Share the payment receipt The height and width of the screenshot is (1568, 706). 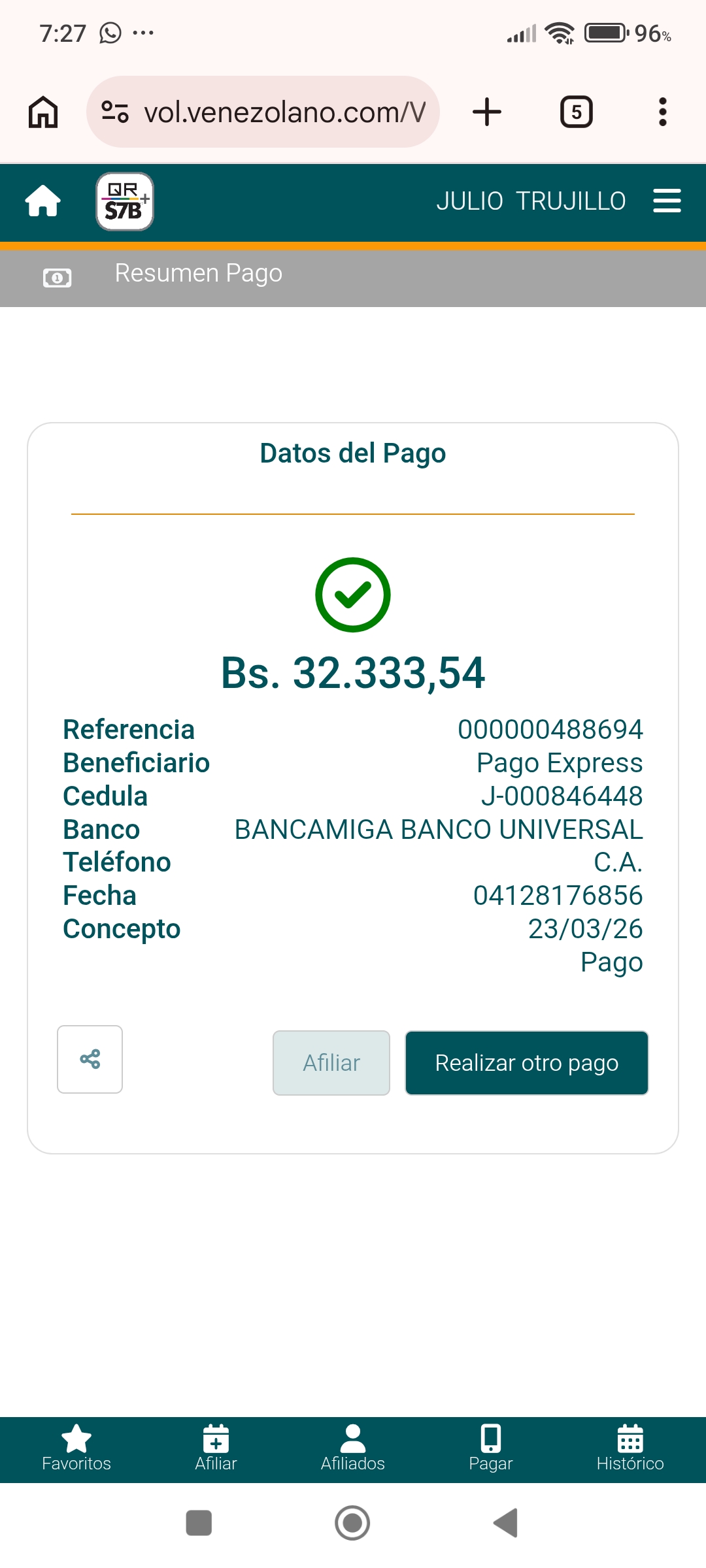coord(90,1059)
